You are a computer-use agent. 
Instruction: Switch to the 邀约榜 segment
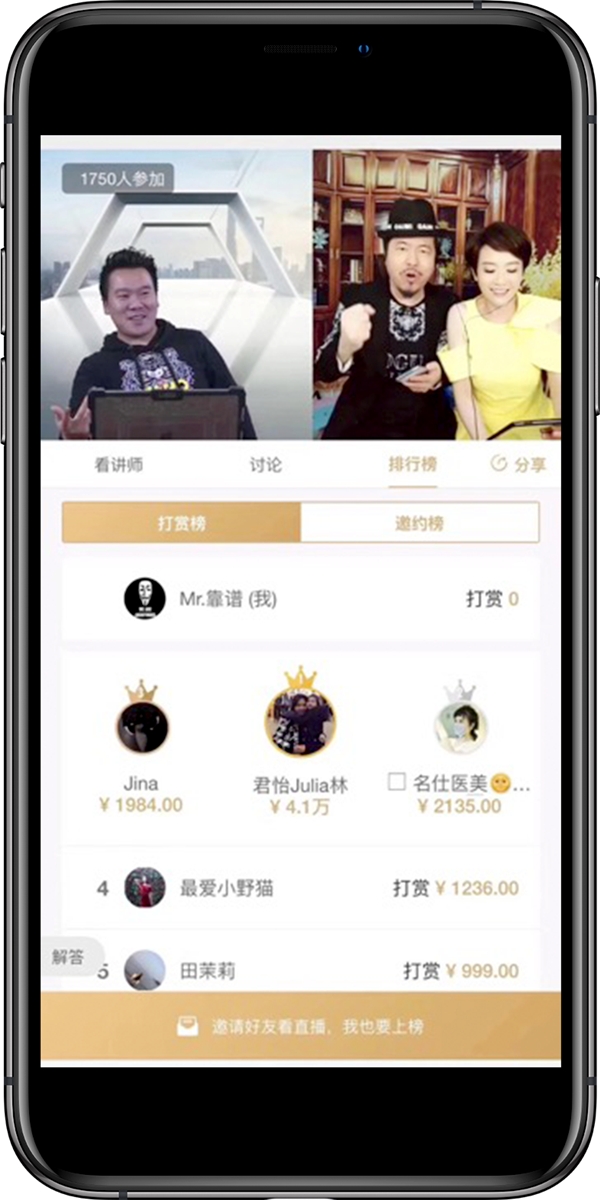point(419,523)
